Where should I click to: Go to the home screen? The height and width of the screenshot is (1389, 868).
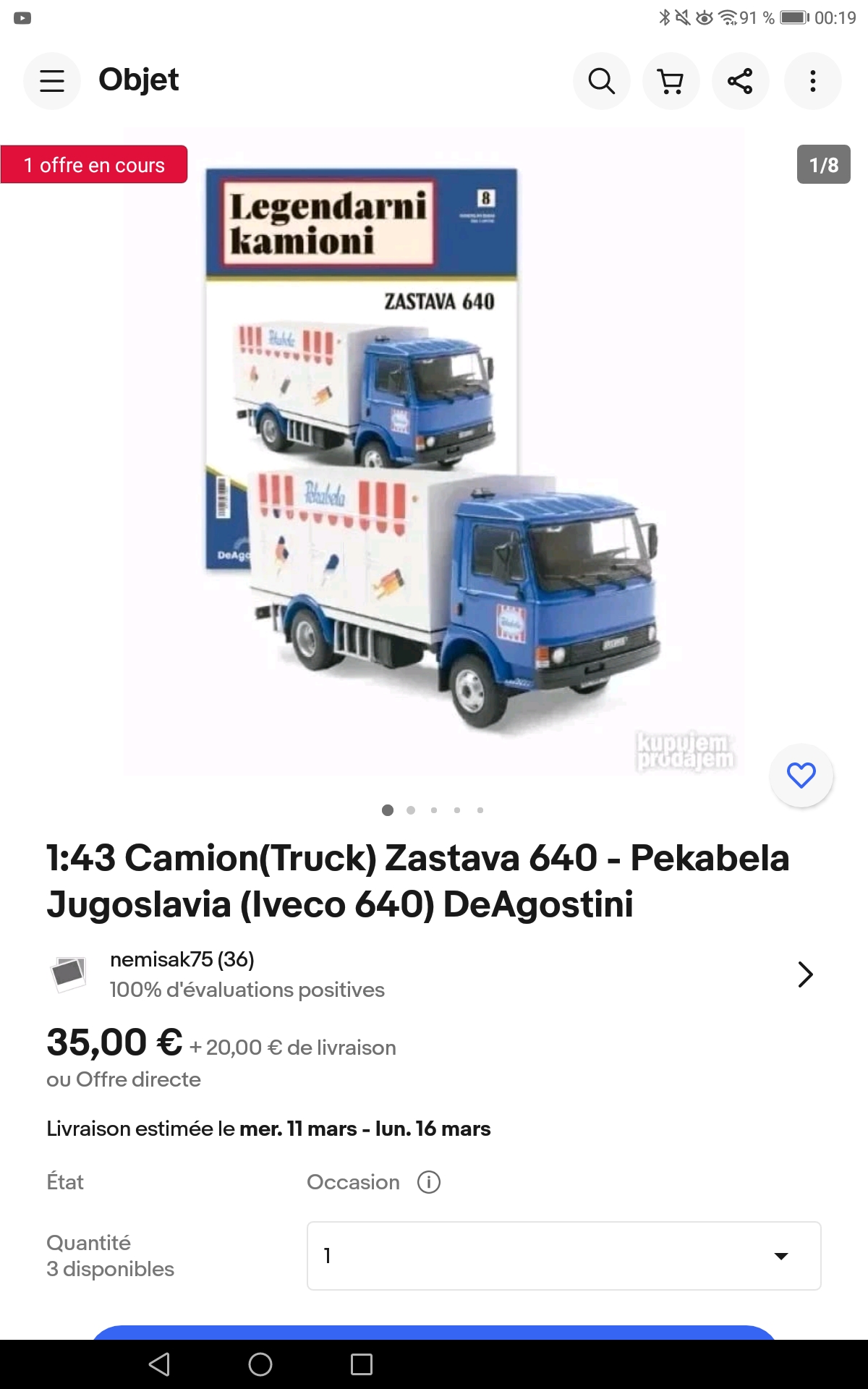click(x=260, y=1364)
